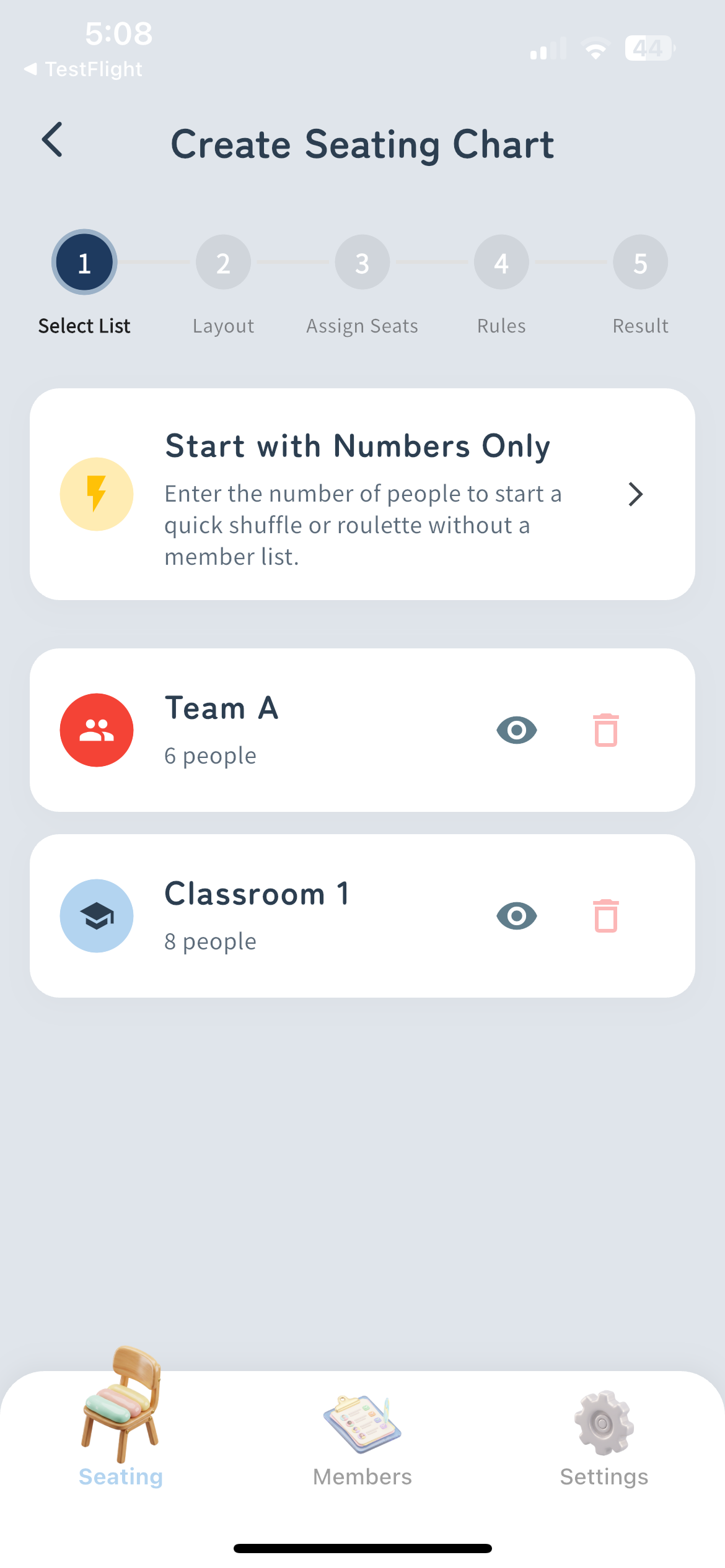Open Start with Numbers Only option

tap(362, 494)
